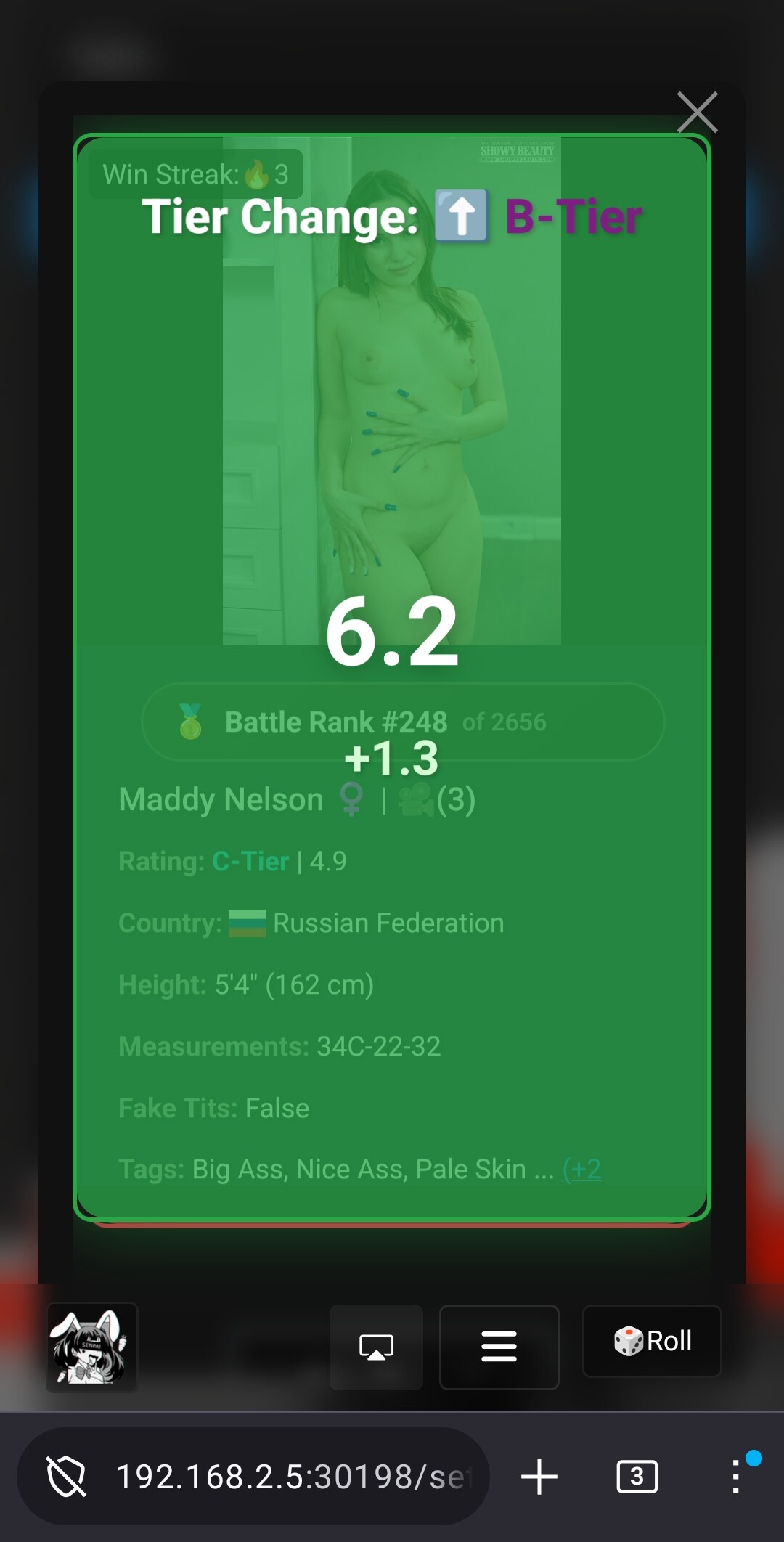Tap the cast screen button

(376, 1347)
